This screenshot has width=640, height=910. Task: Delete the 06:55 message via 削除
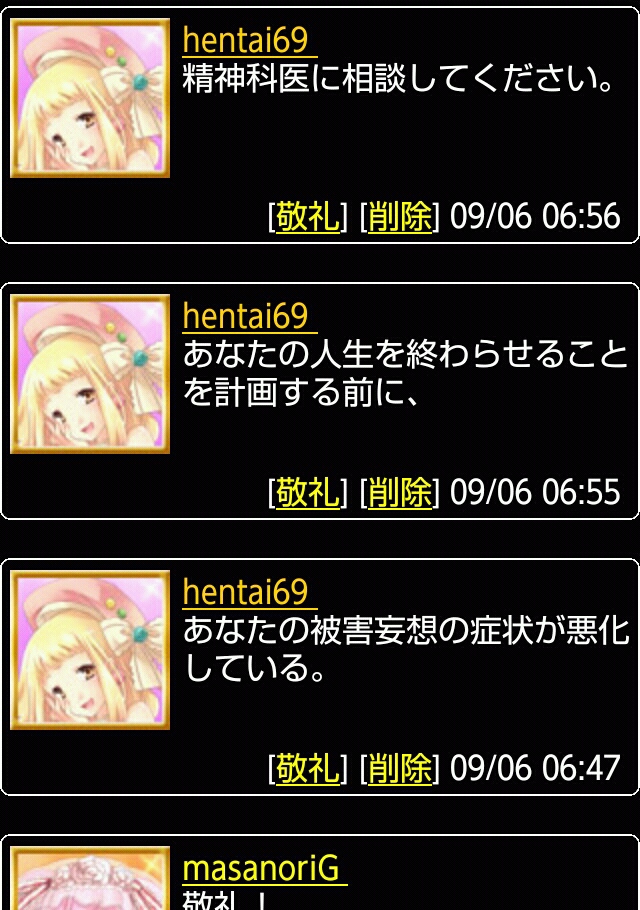[400, 492]
